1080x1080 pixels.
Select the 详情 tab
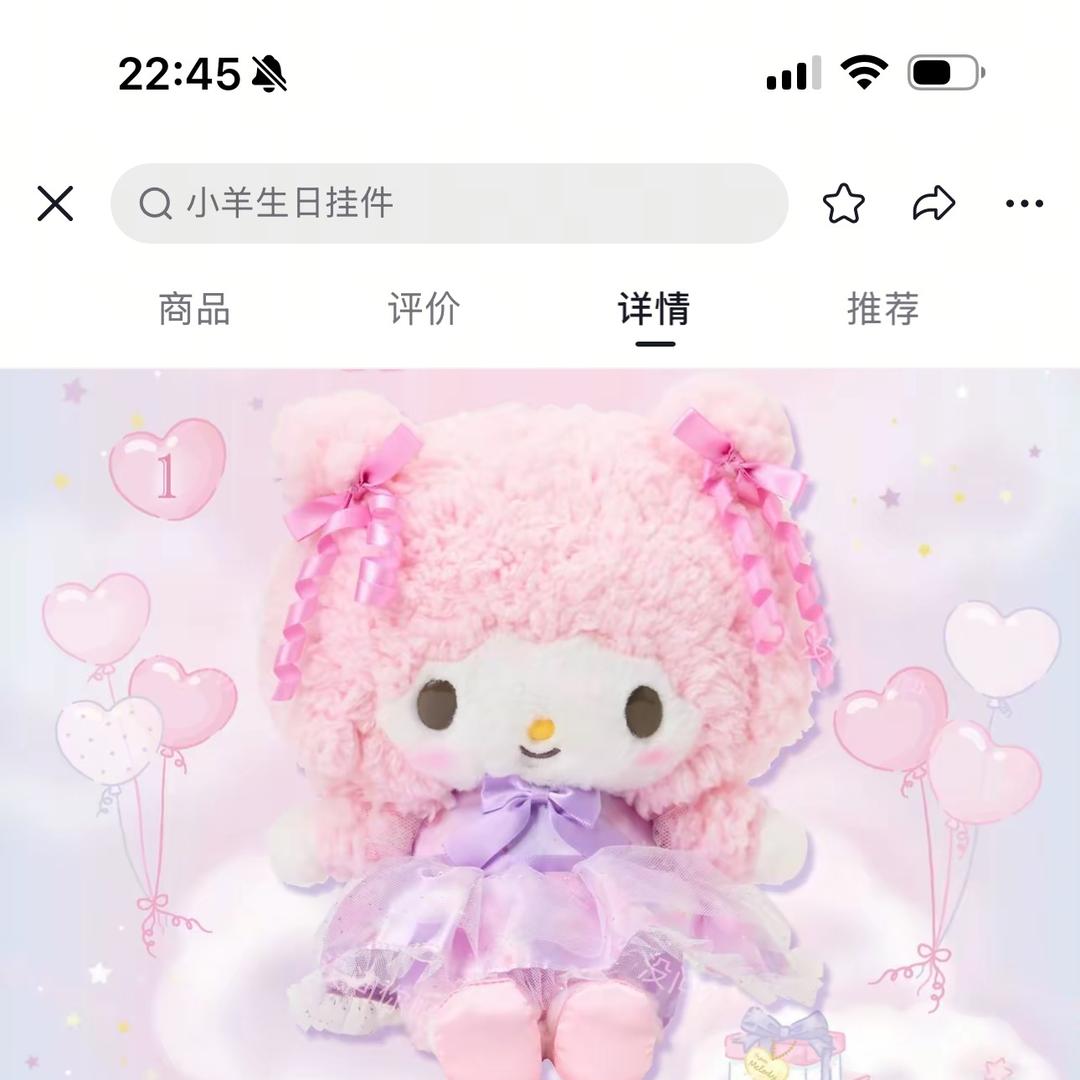pyautogui.click(x=654, y=309)
